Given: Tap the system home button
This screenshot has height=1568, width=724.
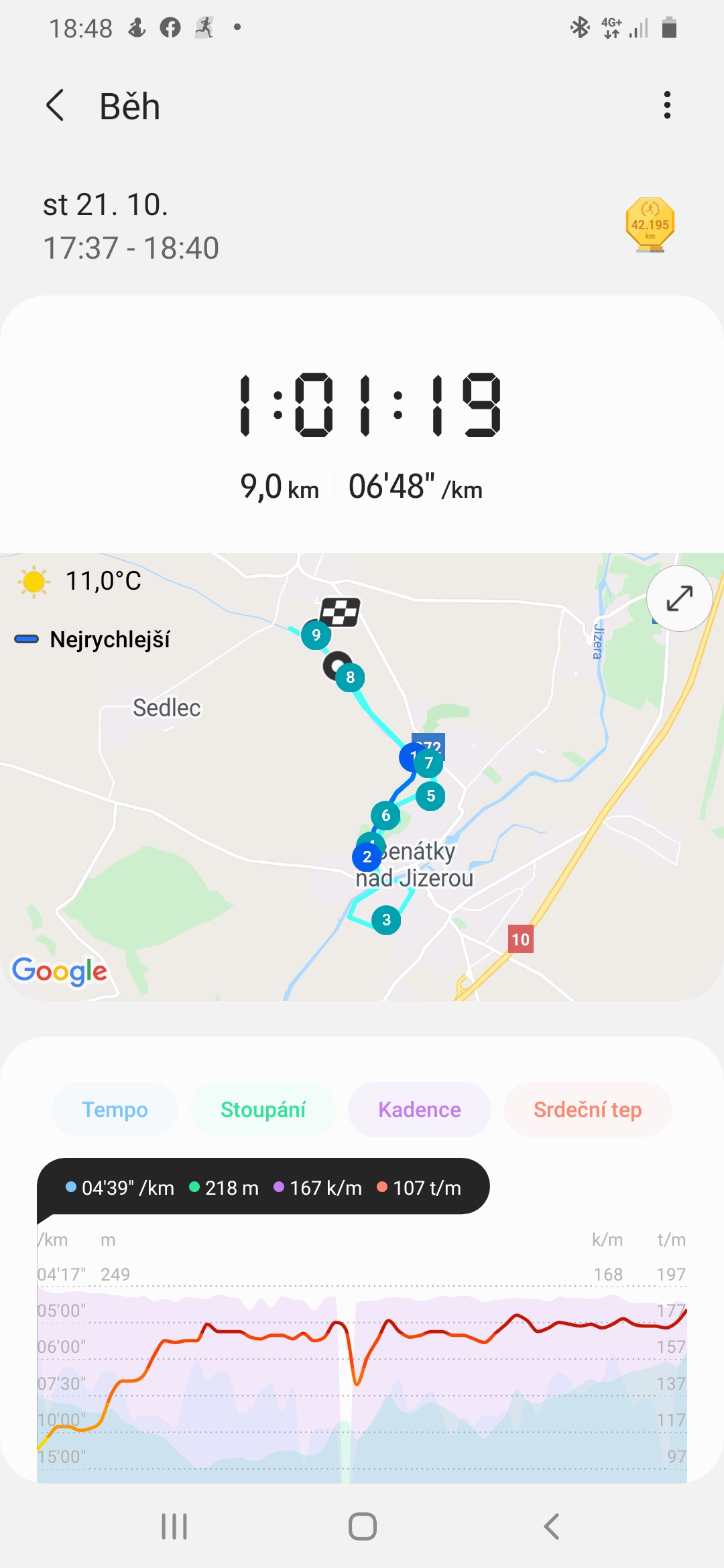Looking at the screenshot, I should click(x=362, y=1526).
